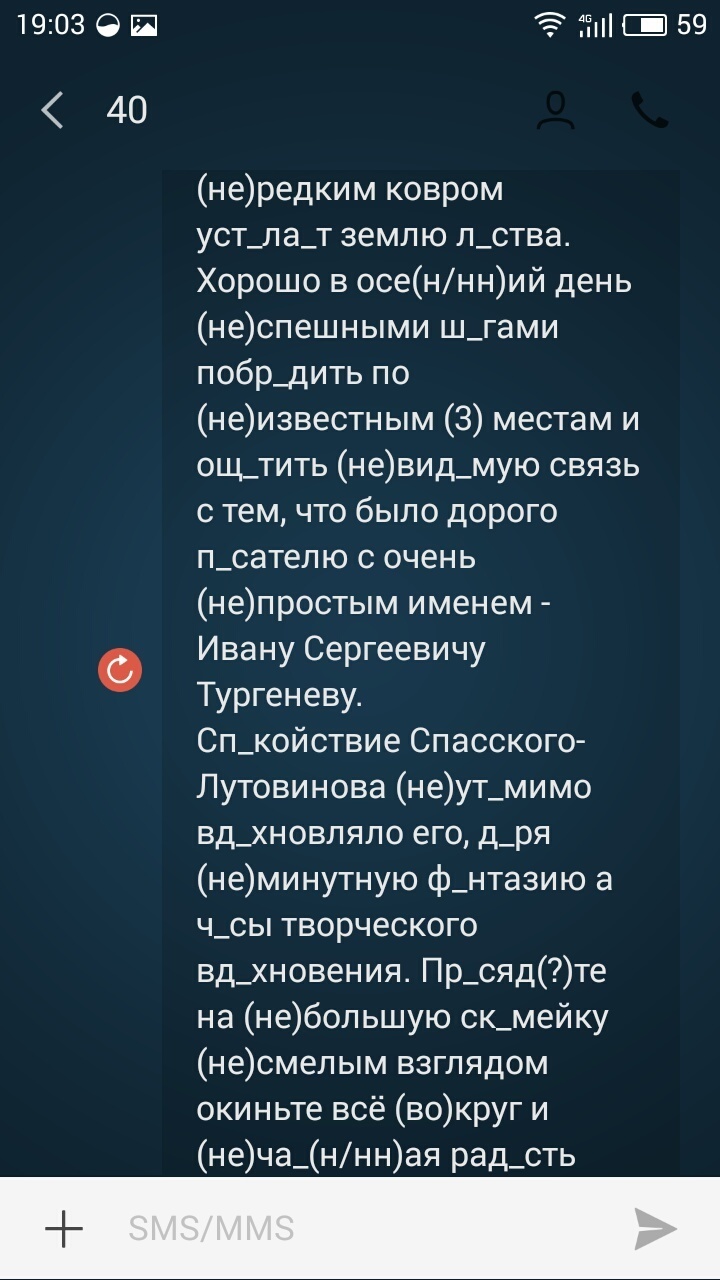Focus the SMS/MMS text field
Screen dimensions: 720x1280
click(360, 1228)
